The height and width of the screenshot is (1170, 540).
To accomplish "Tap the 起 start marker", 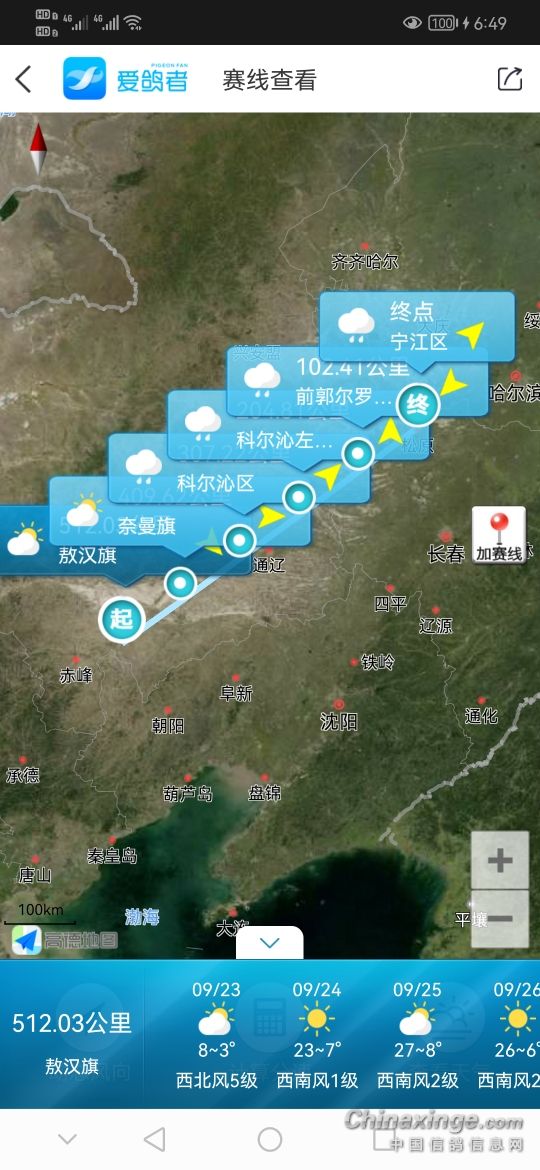I will tap(121, 619).
